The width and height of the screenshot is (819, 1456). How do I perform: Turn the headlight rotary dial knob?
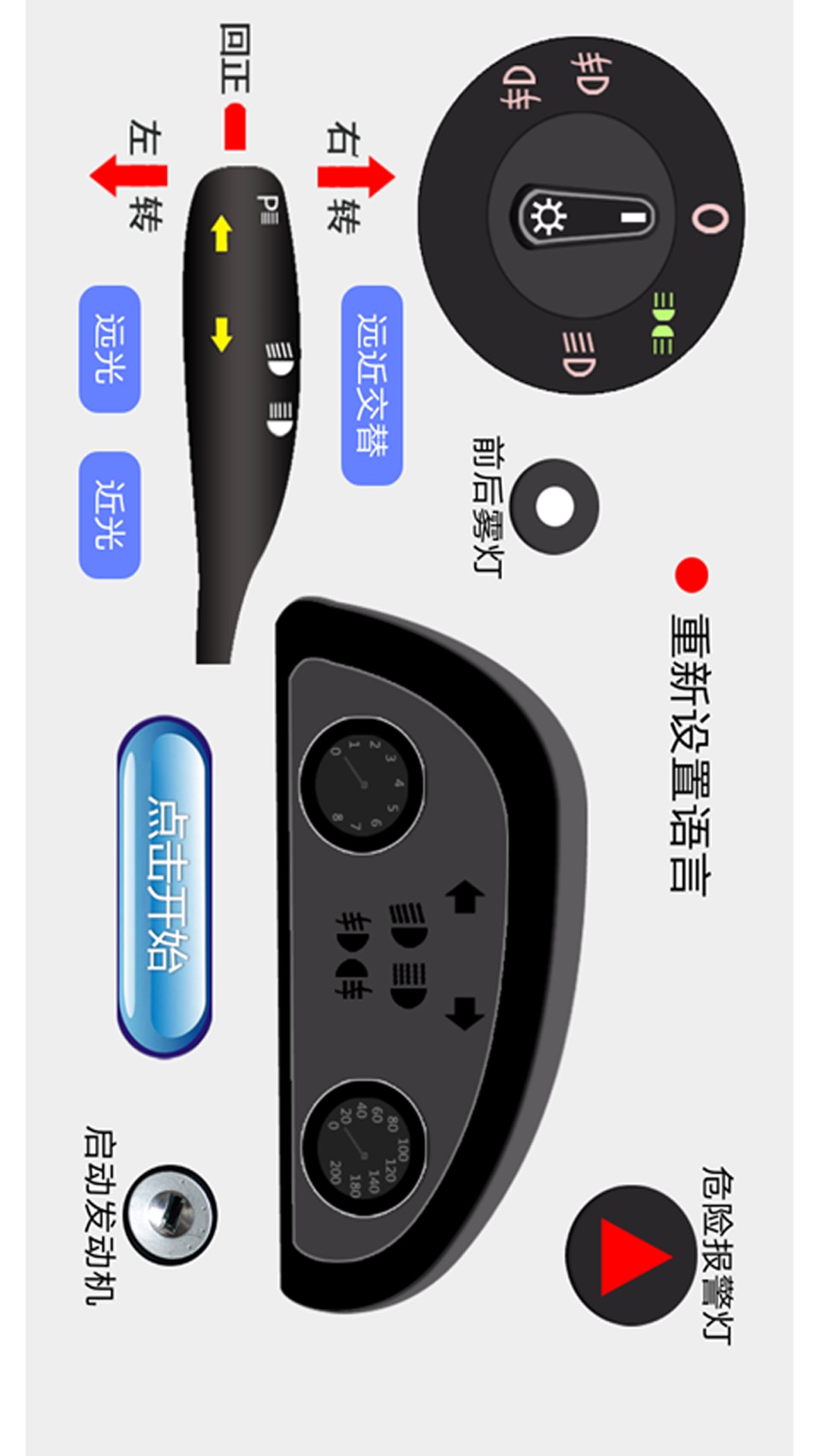click(x=584, y=217)
